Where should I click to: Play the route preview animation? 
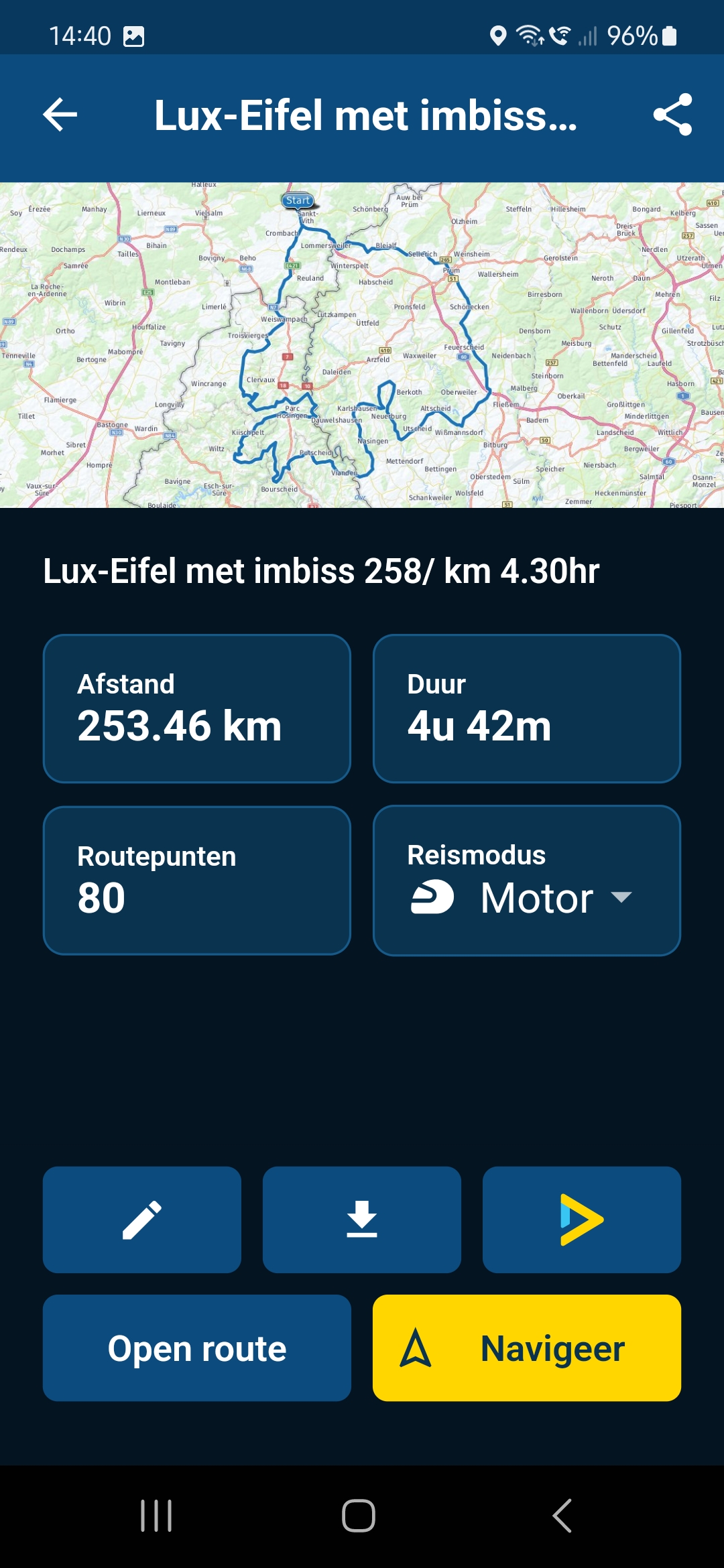tap(581, 1220)
